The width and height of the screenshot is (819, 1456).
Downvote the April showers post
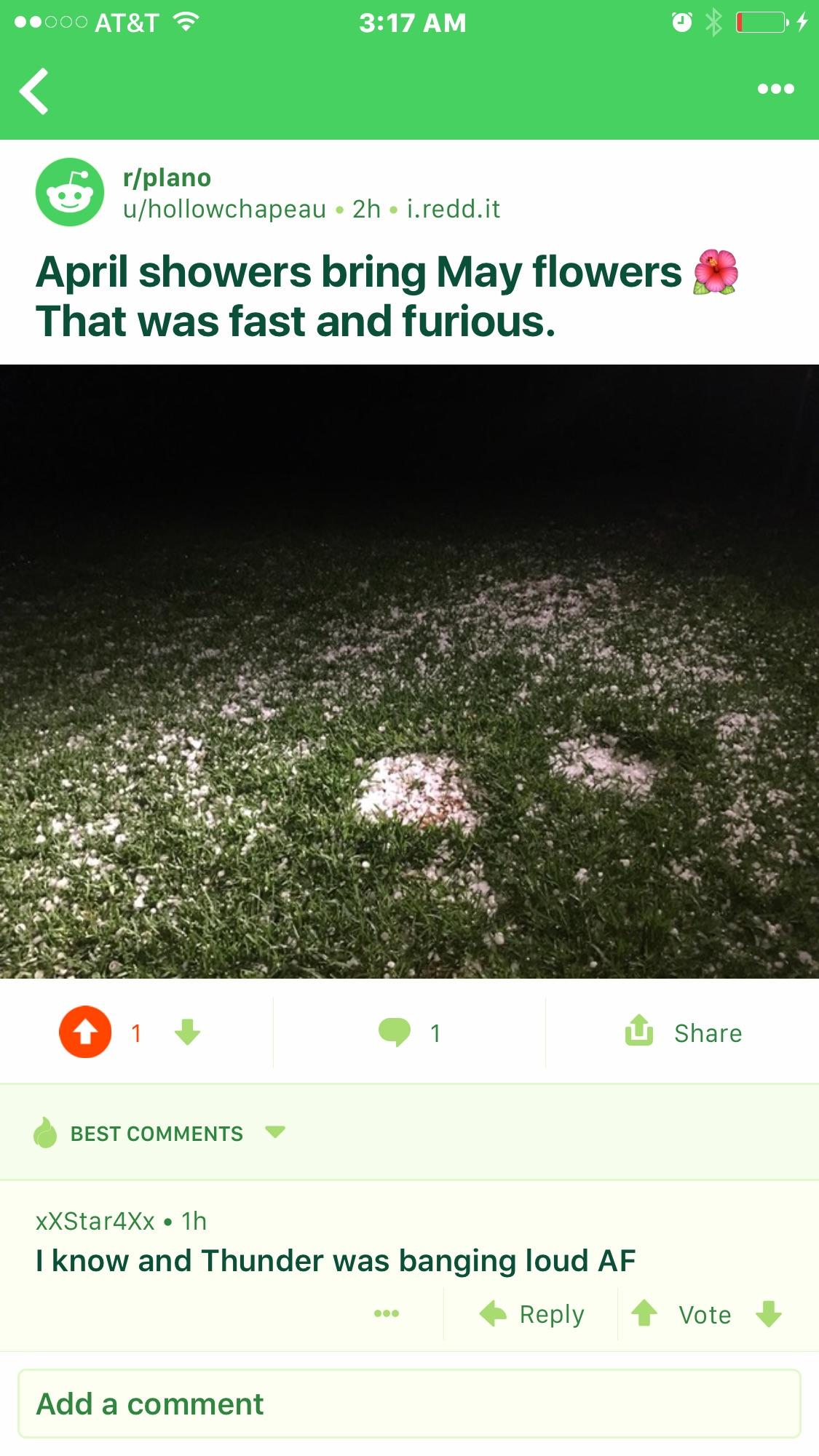(x=188, y=1032)
